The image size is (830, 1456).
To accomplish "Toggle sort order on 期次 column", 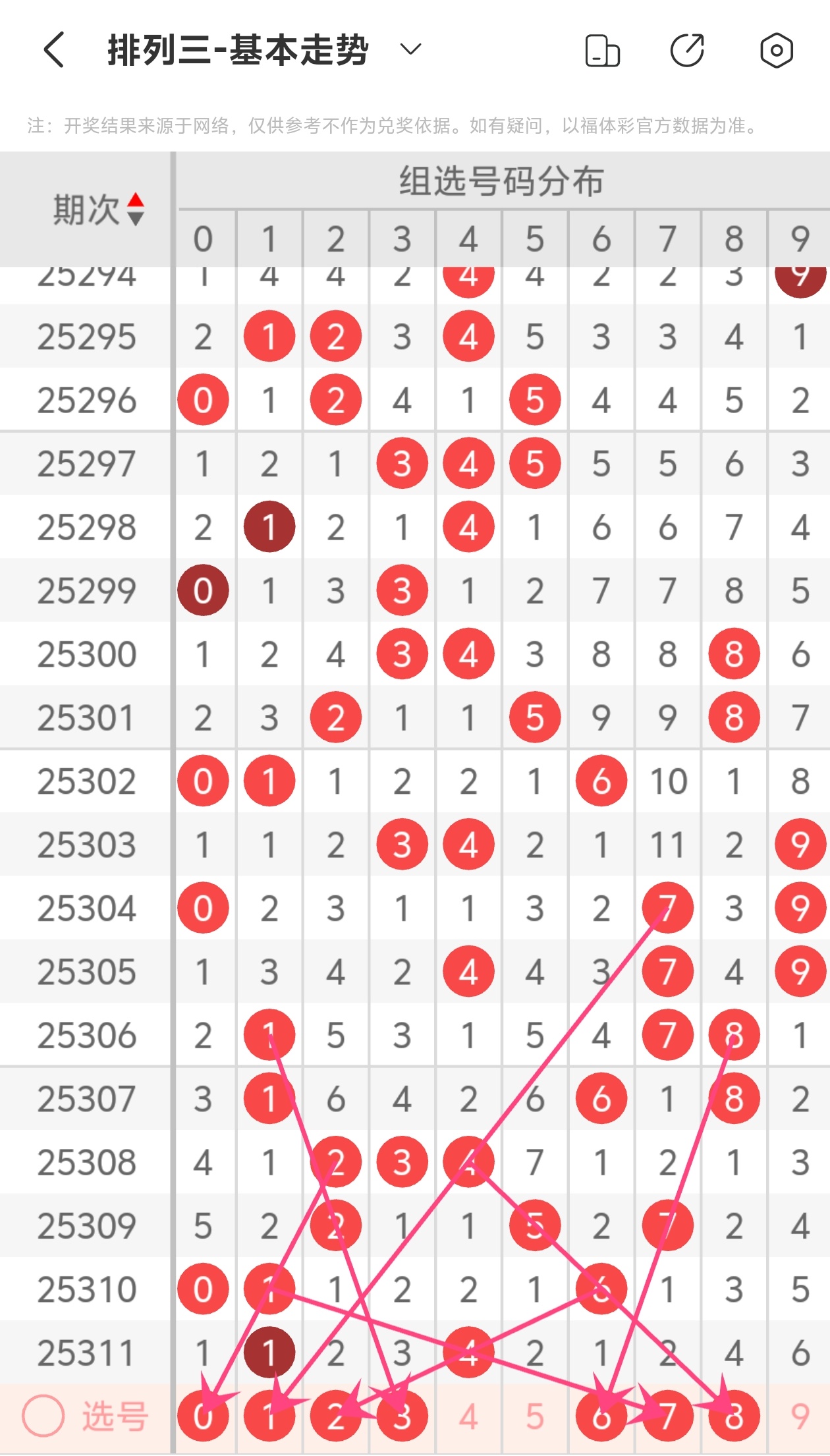I will point(135,210).
